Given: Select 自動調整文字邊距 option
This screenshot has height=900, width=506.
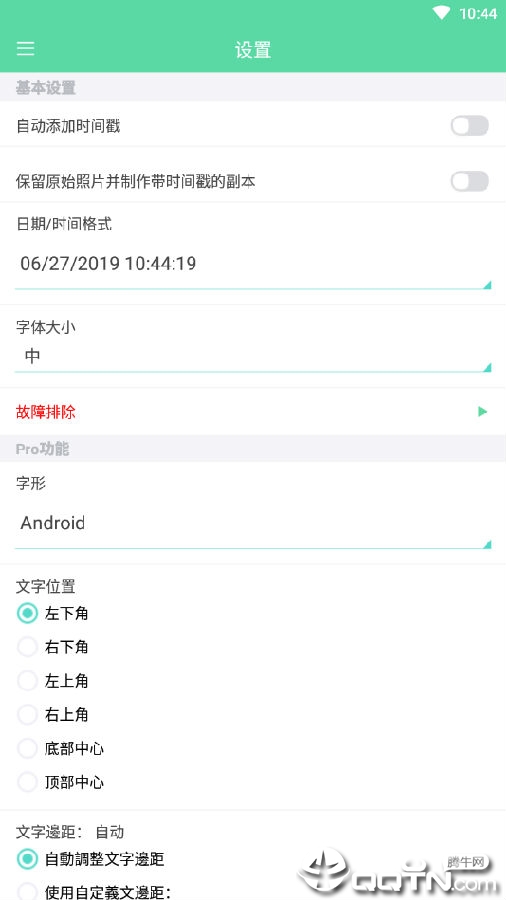Looking at the screenshot, I should [91, 859].
